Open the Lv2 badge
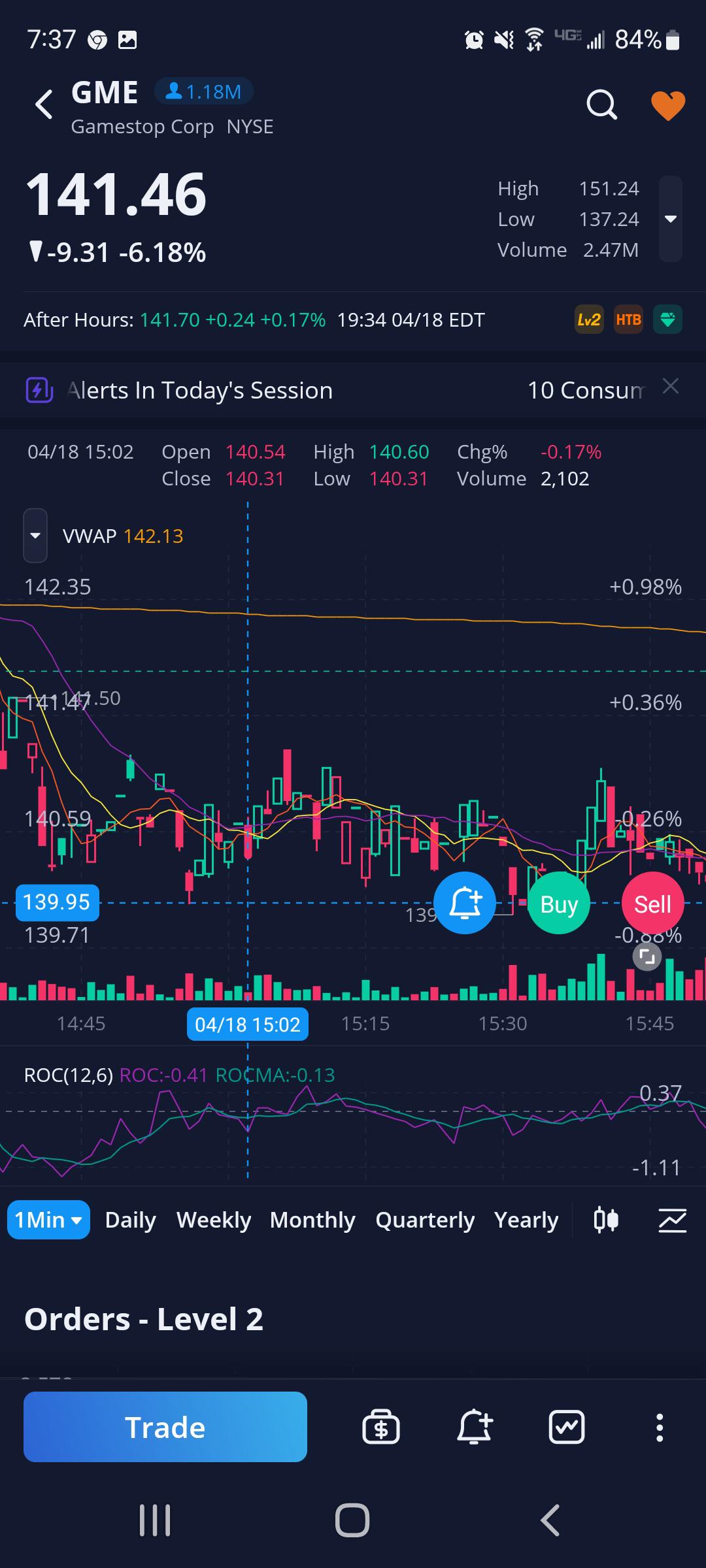The height and width of the screenshot is (1568, 706). (x=588, y=319)
